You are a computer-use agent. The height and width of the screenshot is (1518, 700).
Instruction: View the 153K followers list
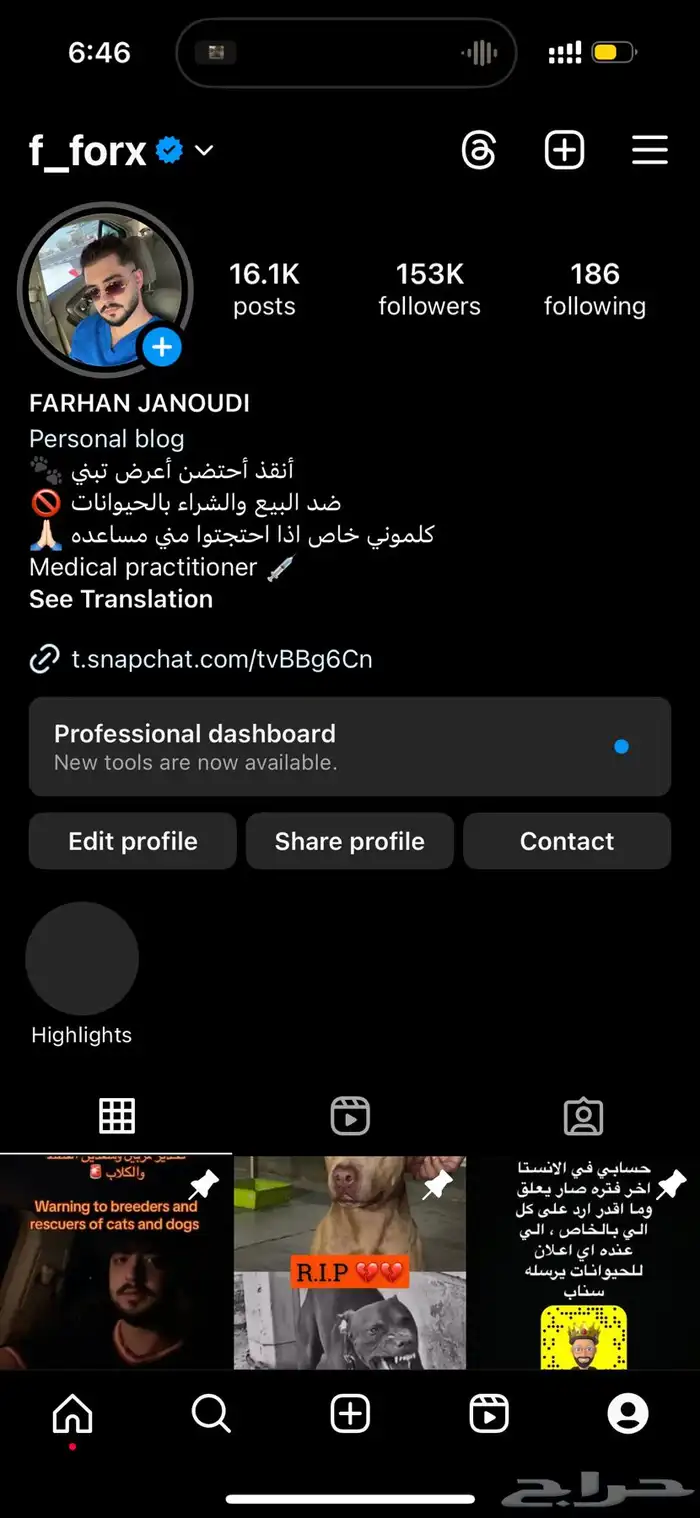(429, 289)
